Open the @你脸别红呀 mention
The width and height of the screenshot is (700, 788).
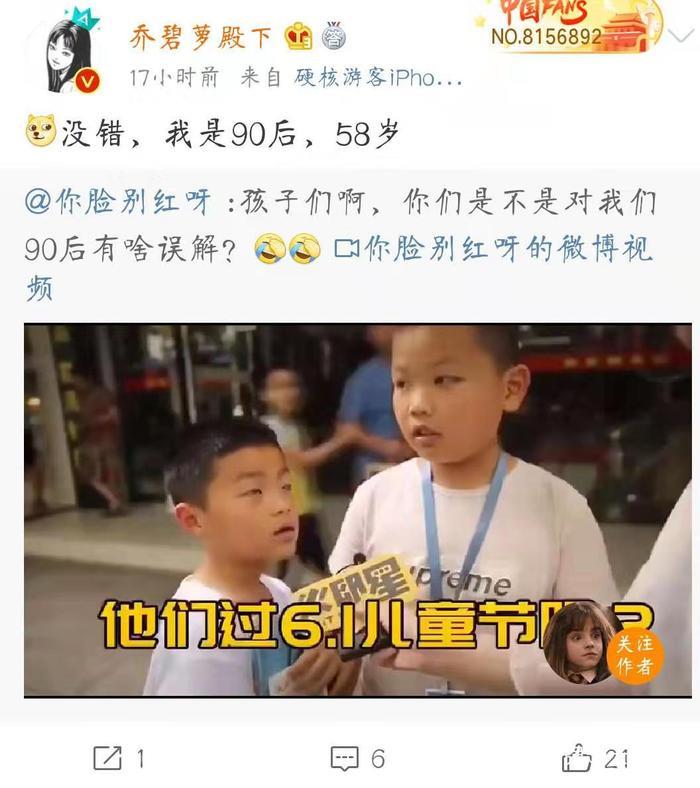[x=119, y=204]
